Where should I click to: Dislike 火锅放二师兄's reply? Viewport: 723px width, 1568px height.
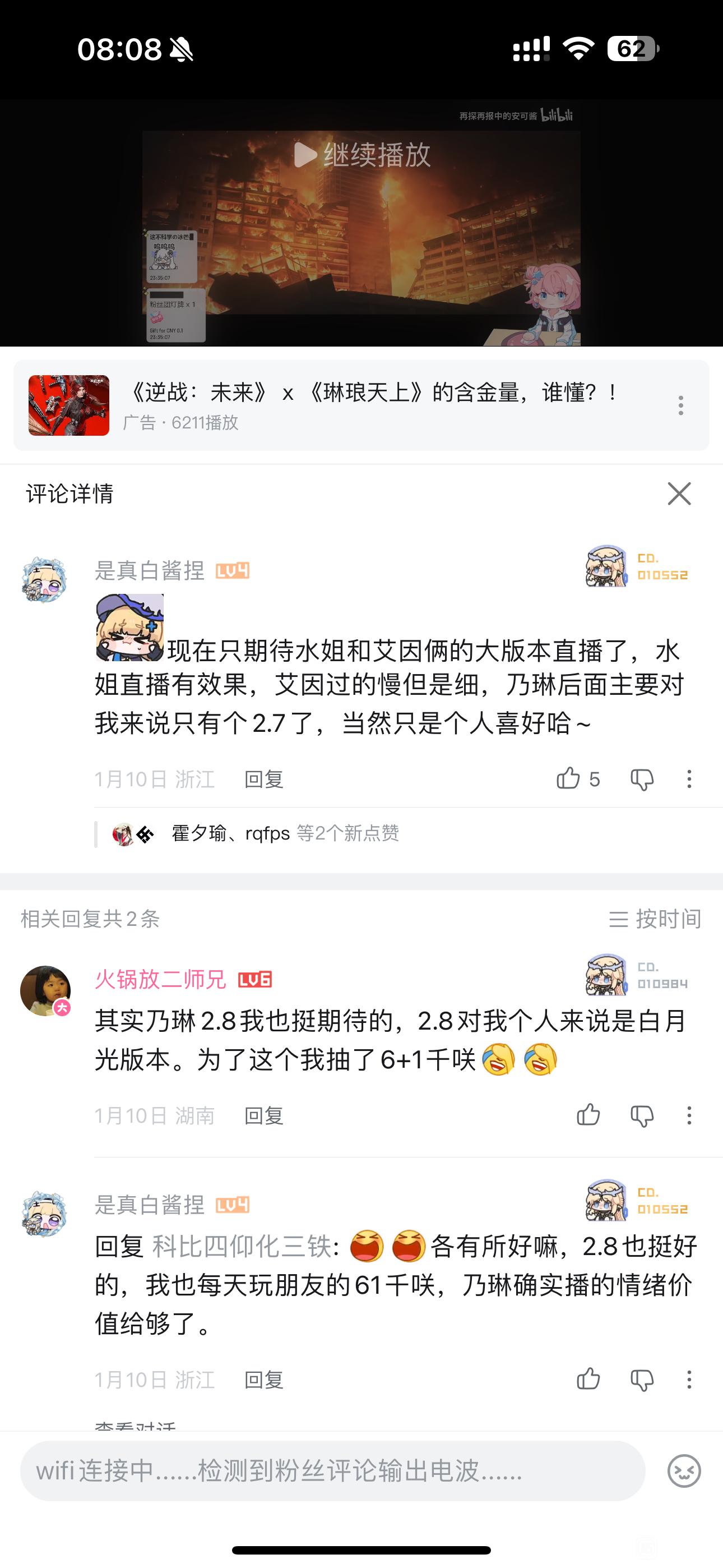(x=641, y=1116)
